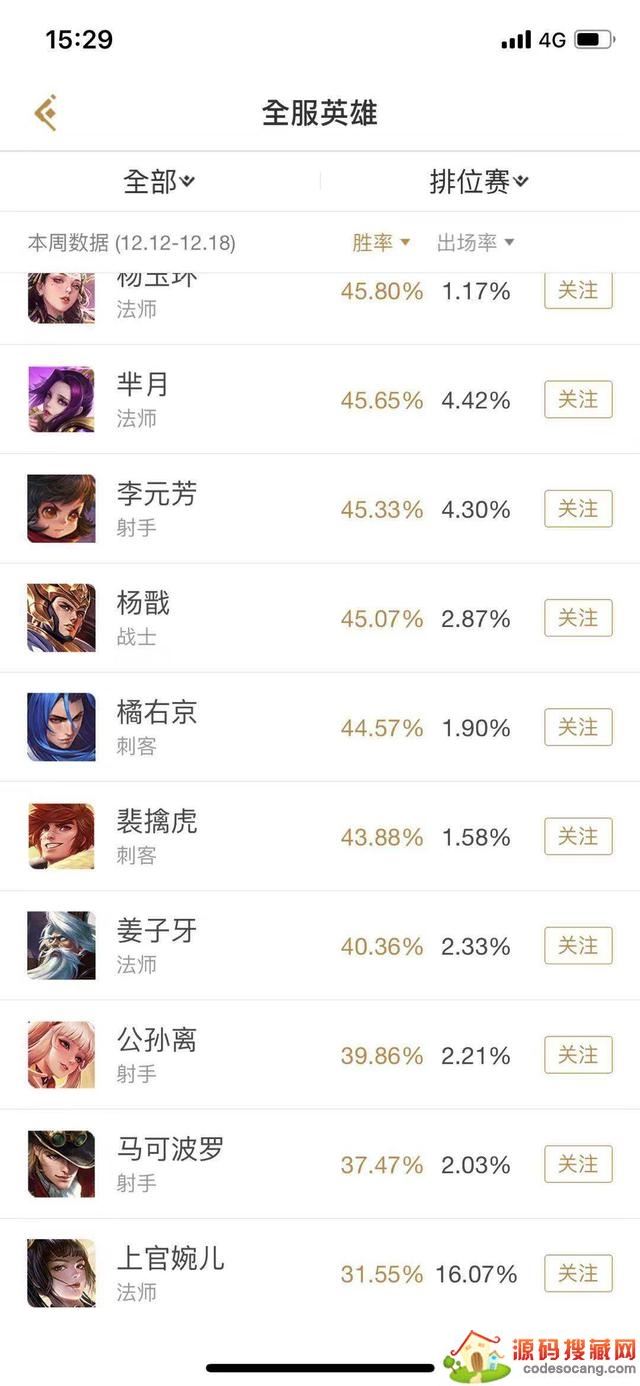This screenshot has width=640, height=1386.
Task: Tap 关注 next to 李元芳
Action: pos(577,509)
